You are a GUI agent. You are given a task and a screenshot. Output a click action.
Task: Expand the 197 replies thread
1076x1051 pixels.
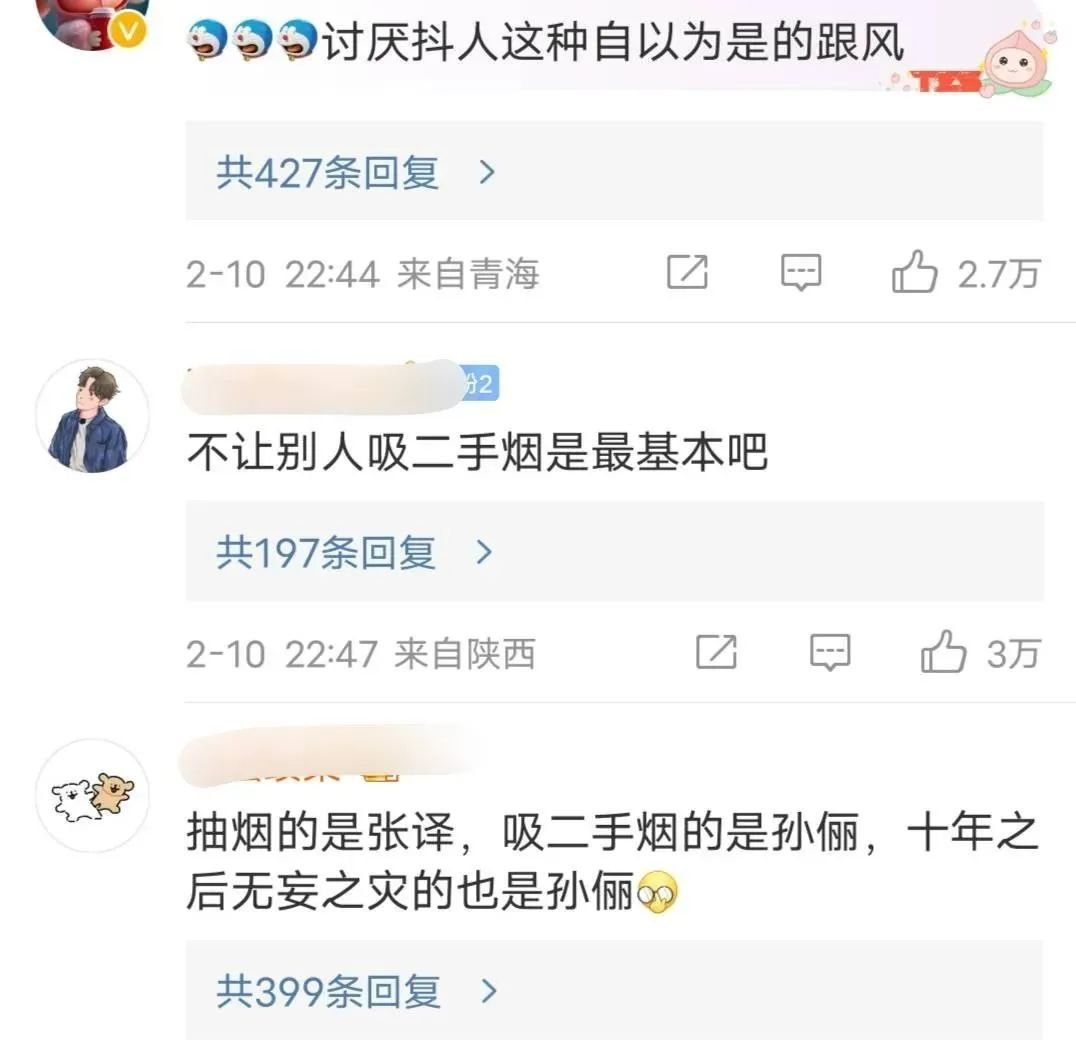pos(356,552)
